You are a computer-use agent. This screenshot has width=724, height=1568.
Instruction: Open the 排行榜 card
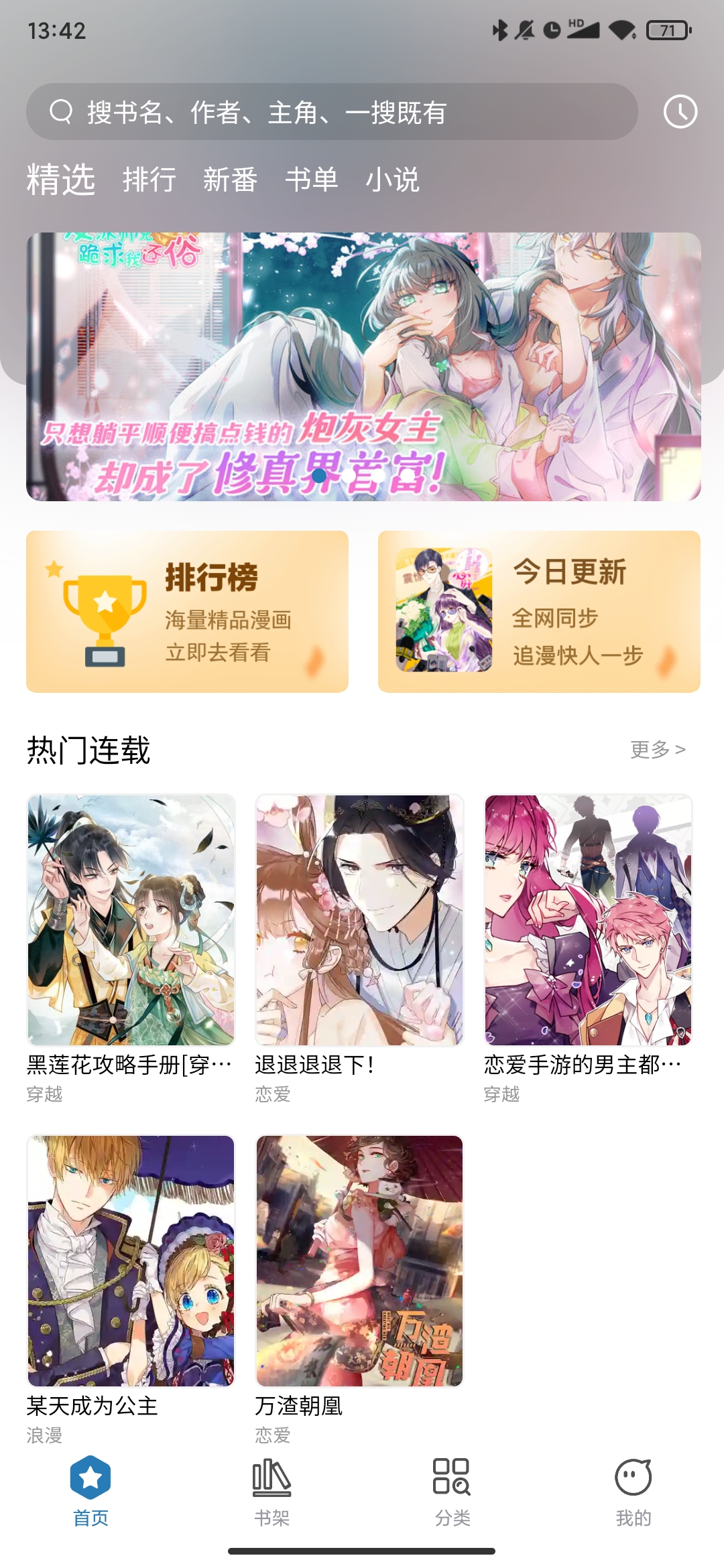(x=187, y=611)
